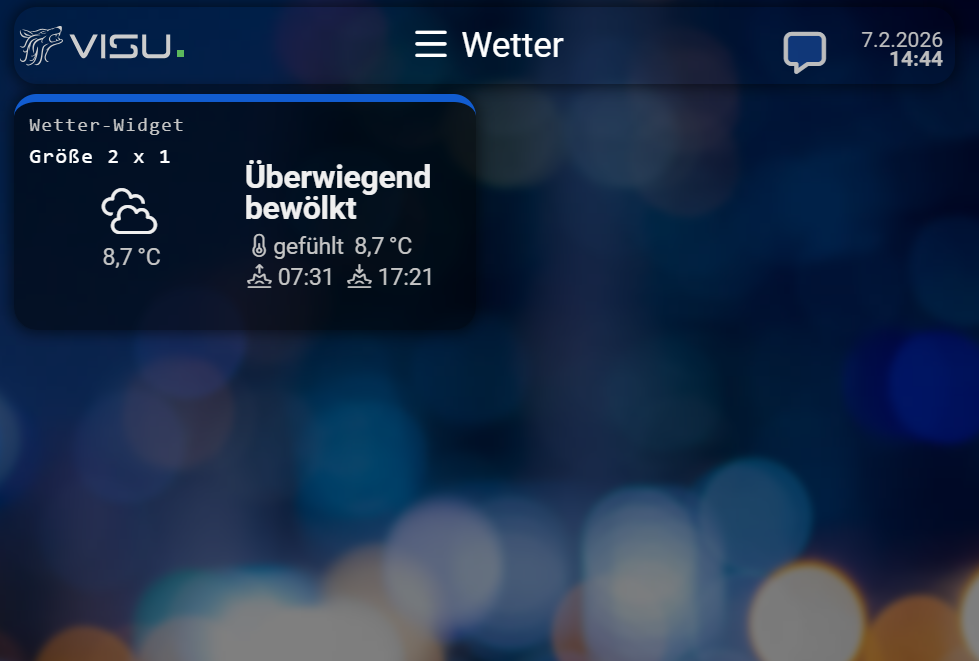Open the hamburger navigation menu
This screenshot has height=661, width=979.
[x=430, y=45]
